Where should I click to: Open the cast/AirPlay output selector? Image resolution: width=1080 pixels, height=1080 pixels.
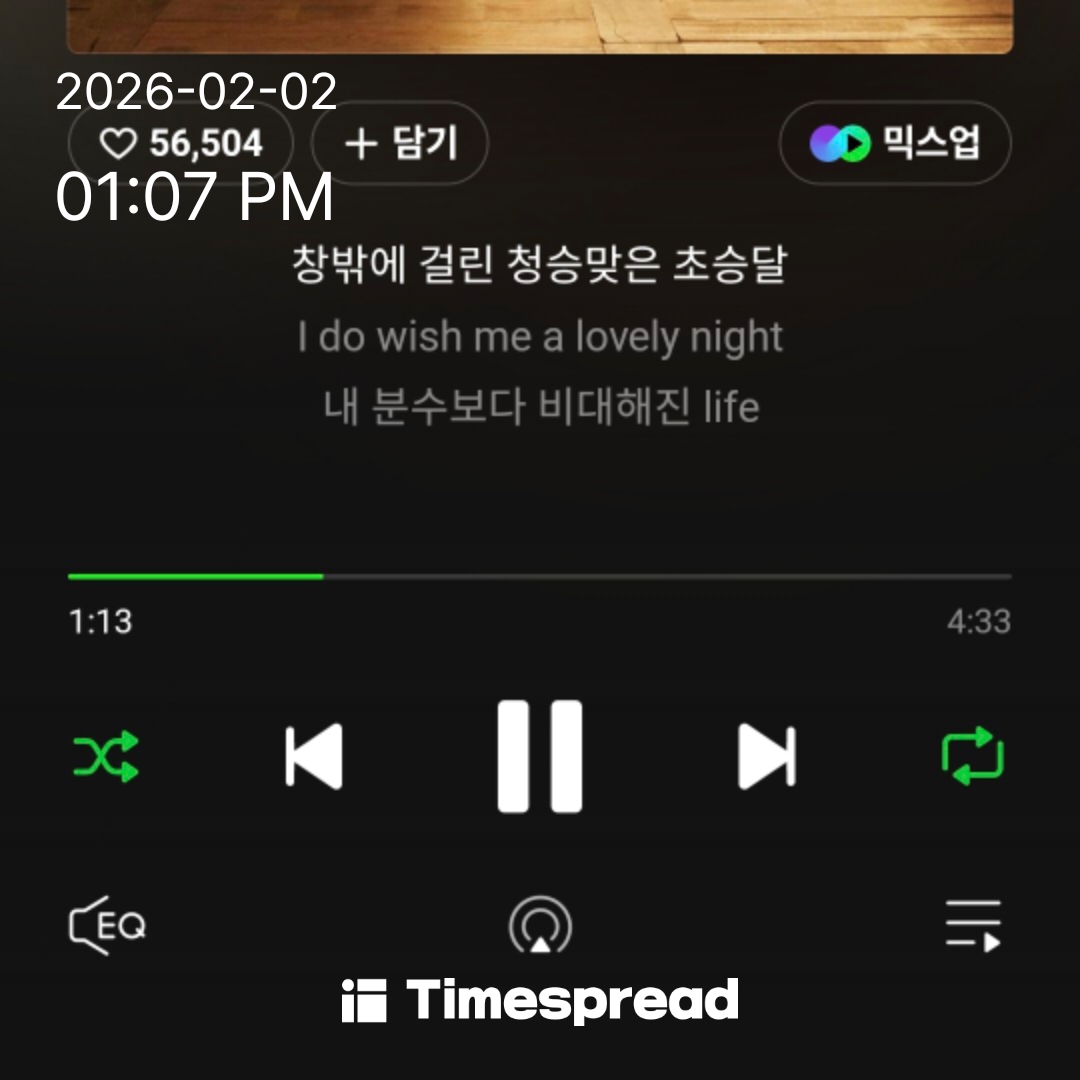pos(540,926)
